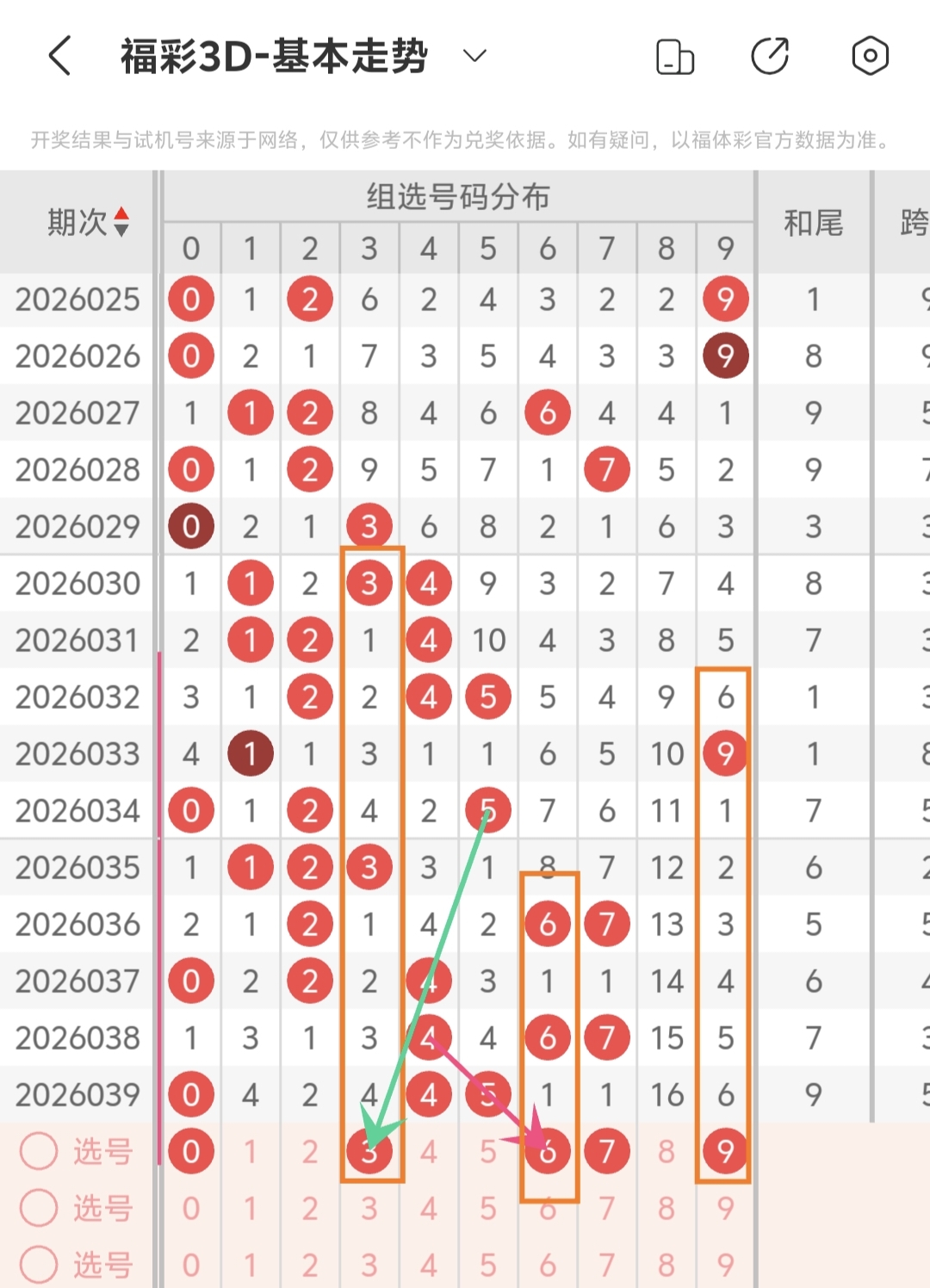Pick number 5 in the second 选号 row
This screenshot has width=930, height=1288.
(x=487, y=1208)
